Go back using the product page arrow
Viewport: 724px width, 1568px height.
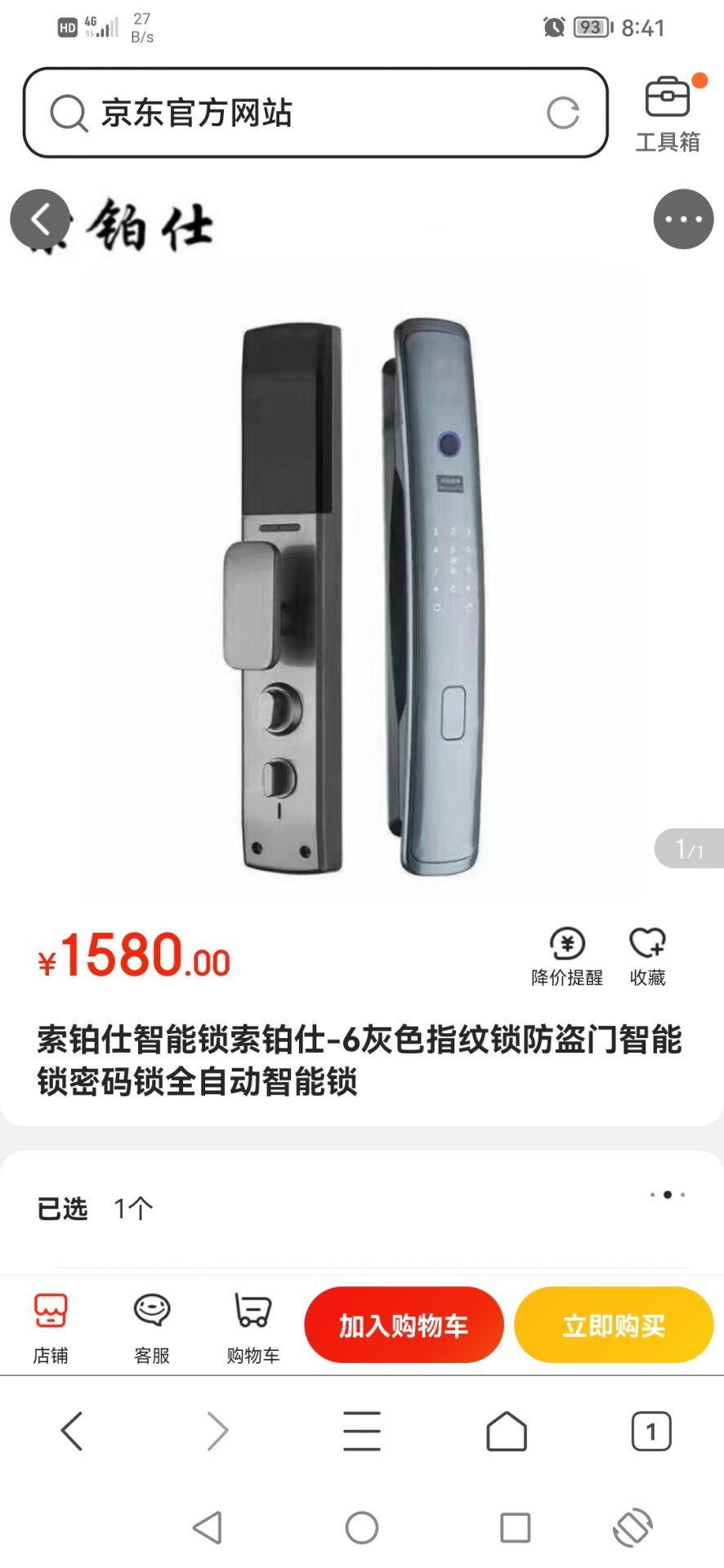(40, 219)
